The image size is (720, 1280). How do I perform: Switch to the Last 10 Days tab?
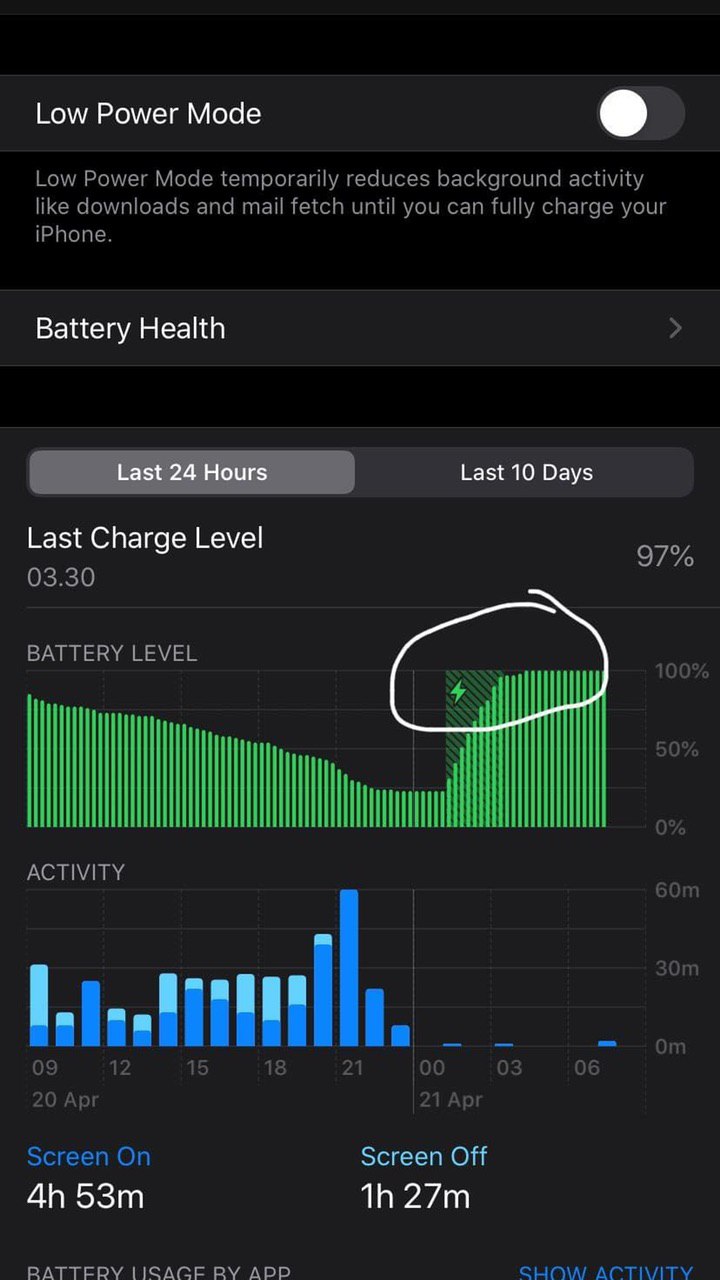pos(526,471)
